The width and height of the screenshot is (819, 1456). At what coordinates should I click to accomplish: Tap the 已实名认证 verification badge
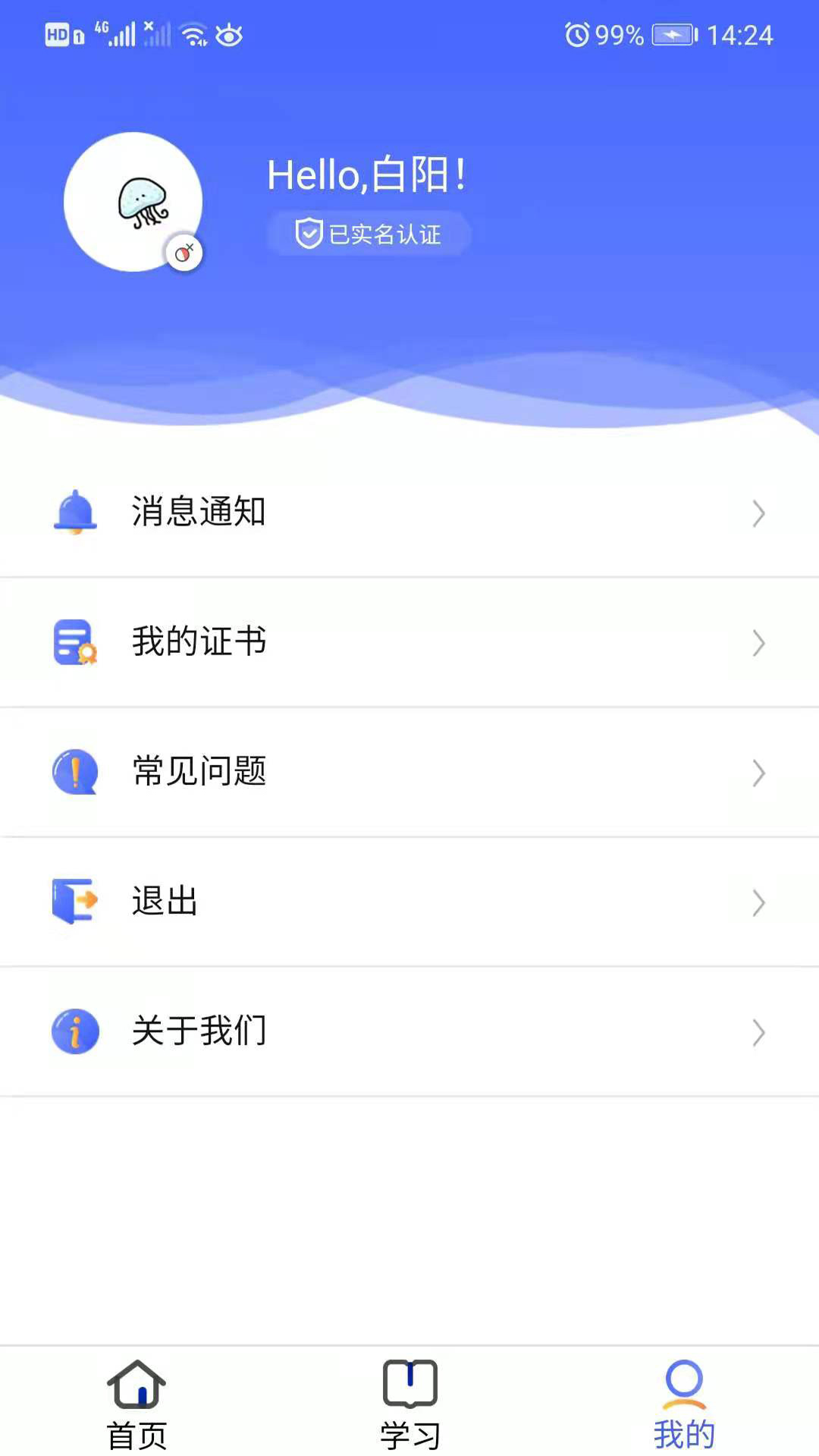369,234
